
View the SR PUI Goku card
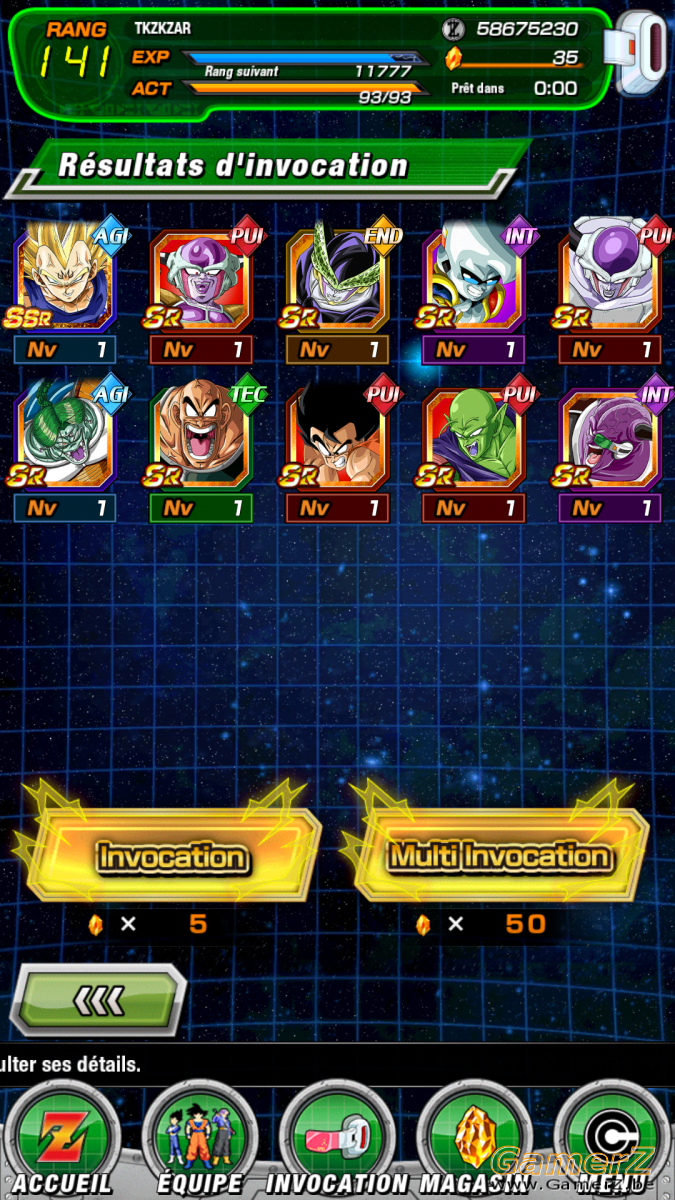(338, 438)
